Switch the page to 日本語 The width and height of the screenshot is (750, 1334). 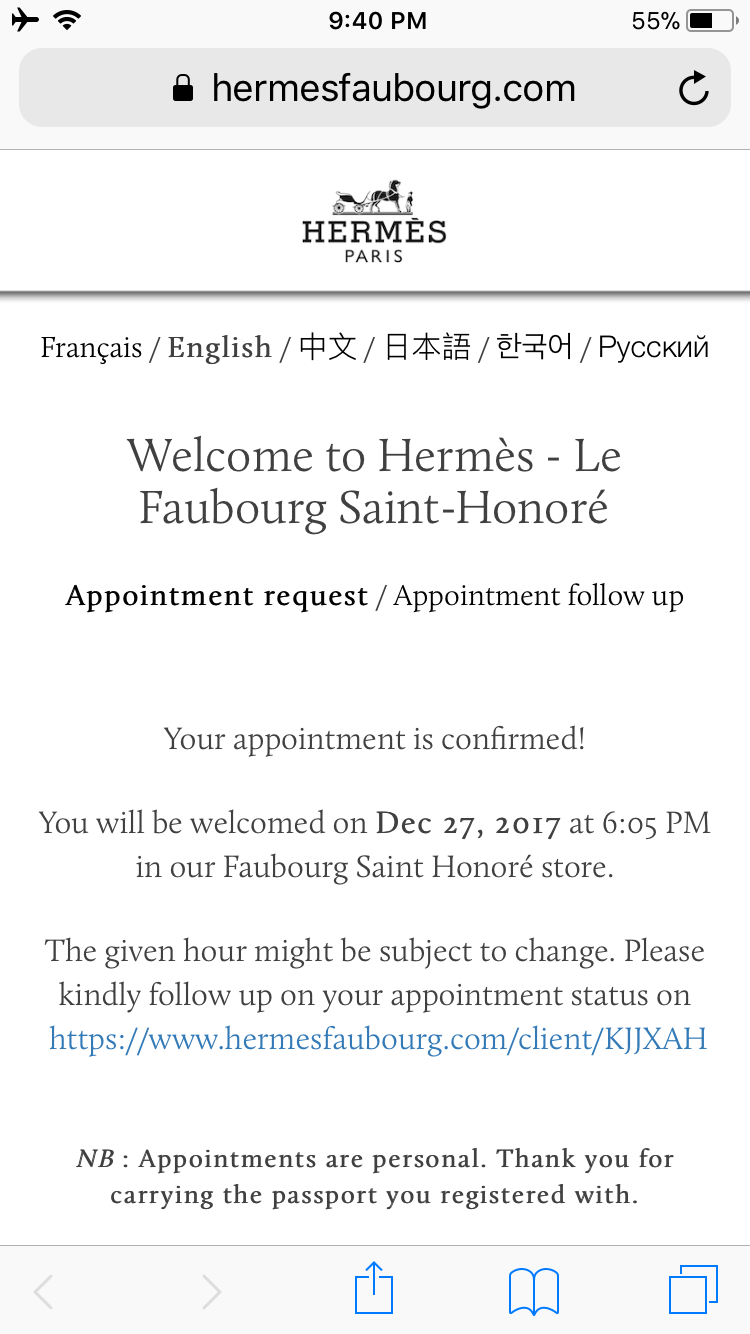427,347
